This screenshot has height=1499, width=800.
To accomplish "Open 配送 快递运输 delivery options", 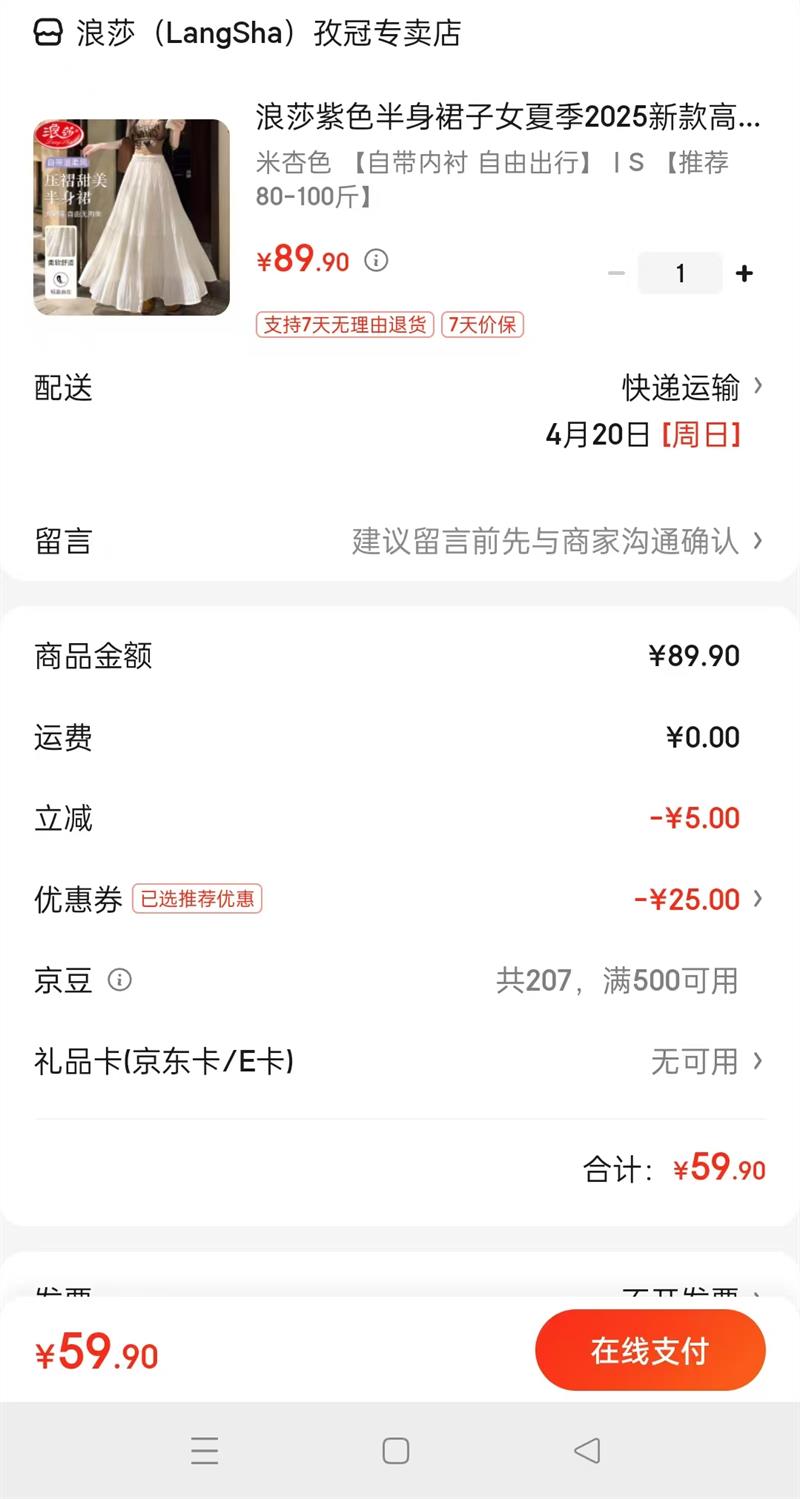I will pos(690,387).
